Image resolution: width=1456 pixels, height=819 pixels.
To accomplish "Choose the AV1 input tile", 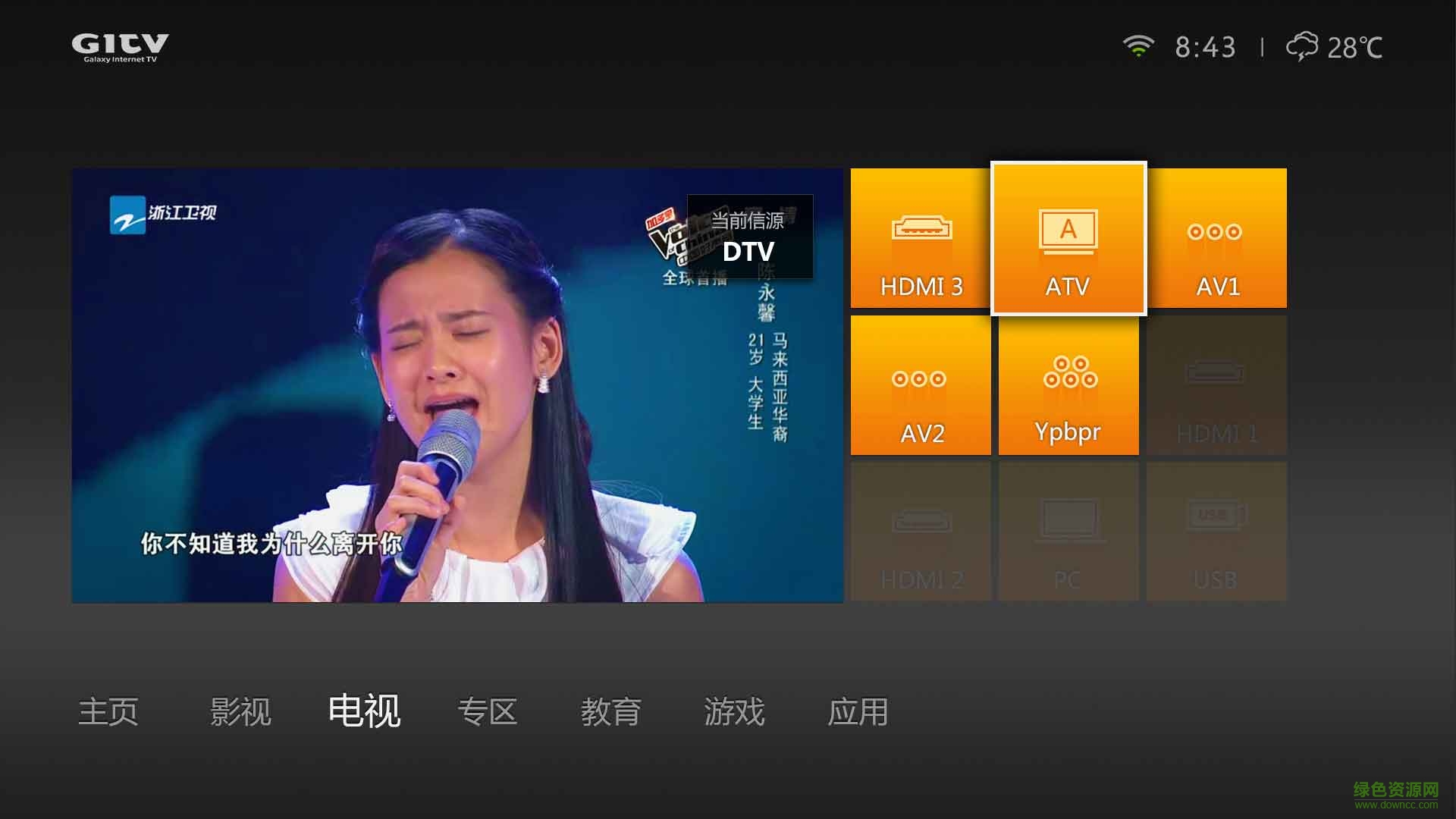I will pyautogui.click(x=1216, y=238).
